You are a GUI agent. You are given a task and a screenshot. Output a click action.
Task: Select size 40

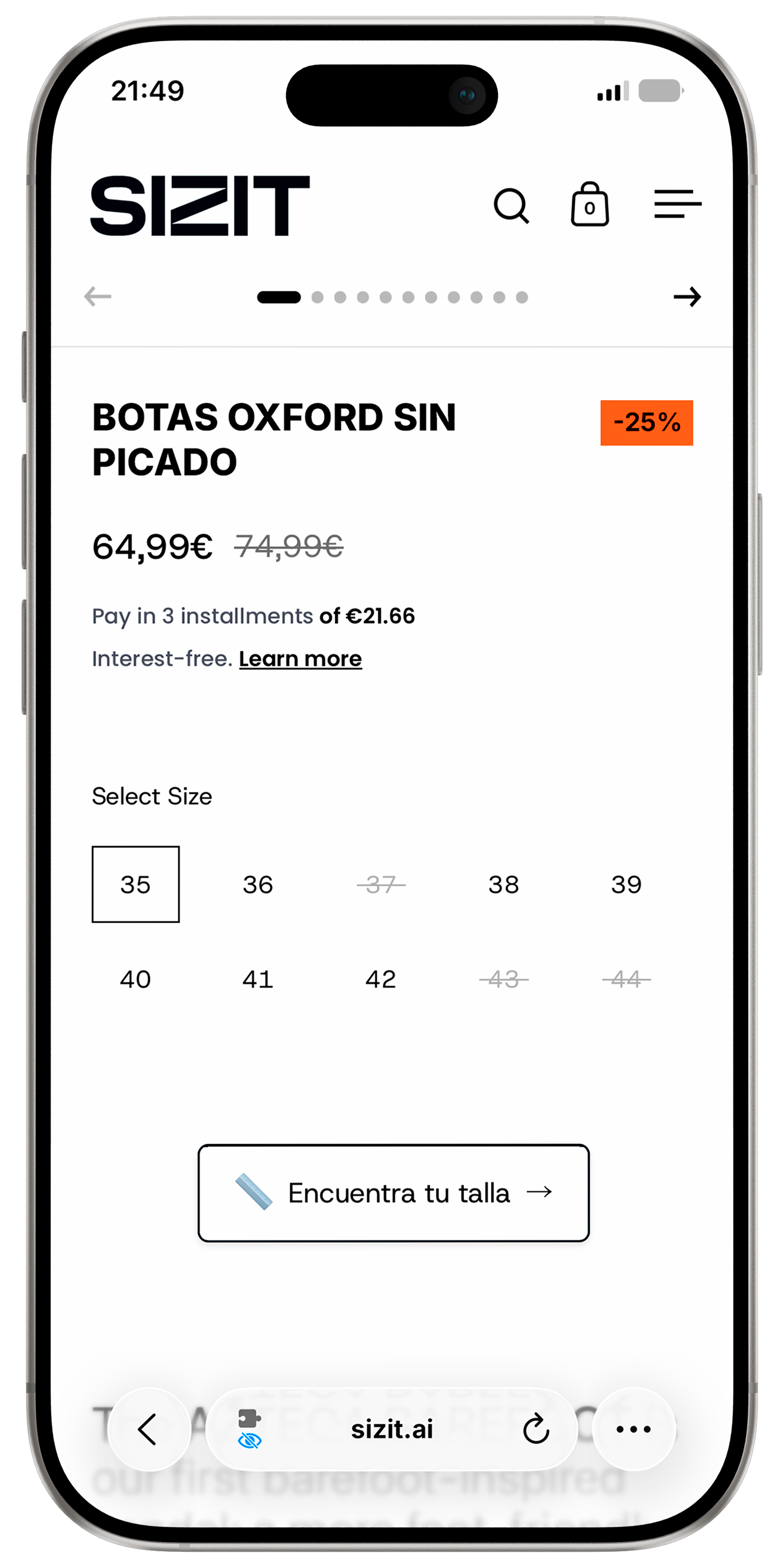pyautogui.click(x=135, y=980)
